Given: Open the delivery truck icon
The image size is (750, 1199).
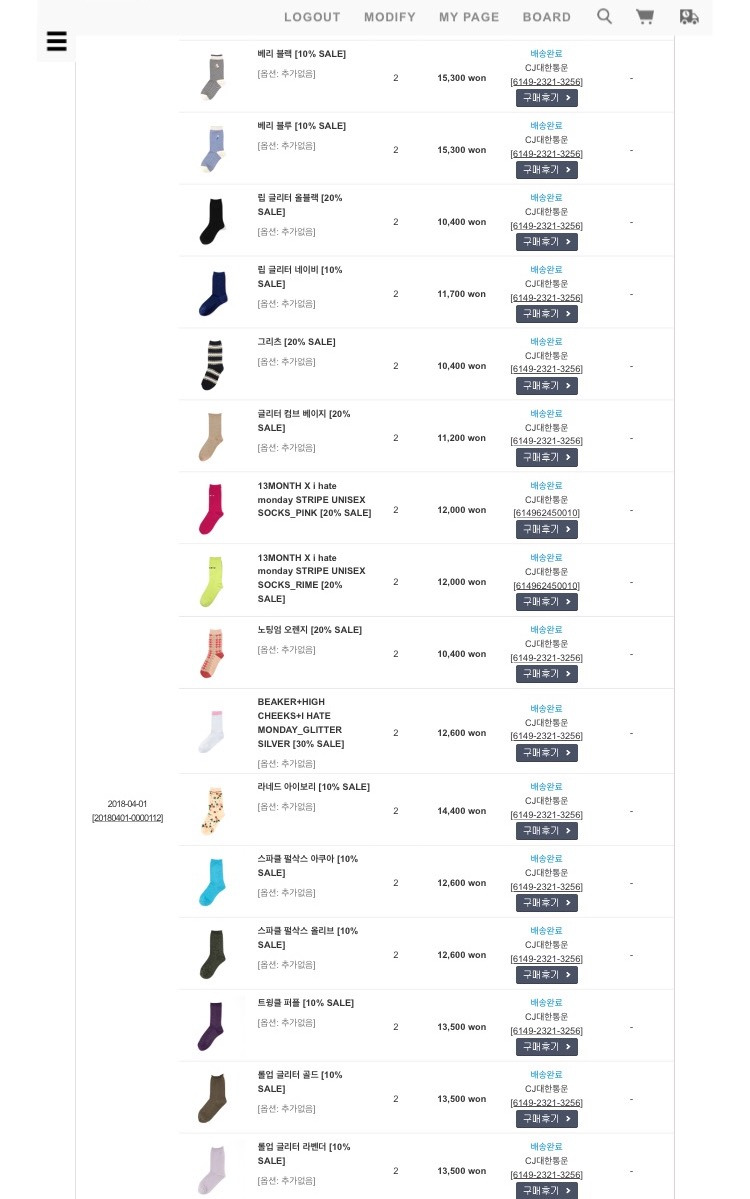Looking at the screenshot, I should [x=689, y=16].
